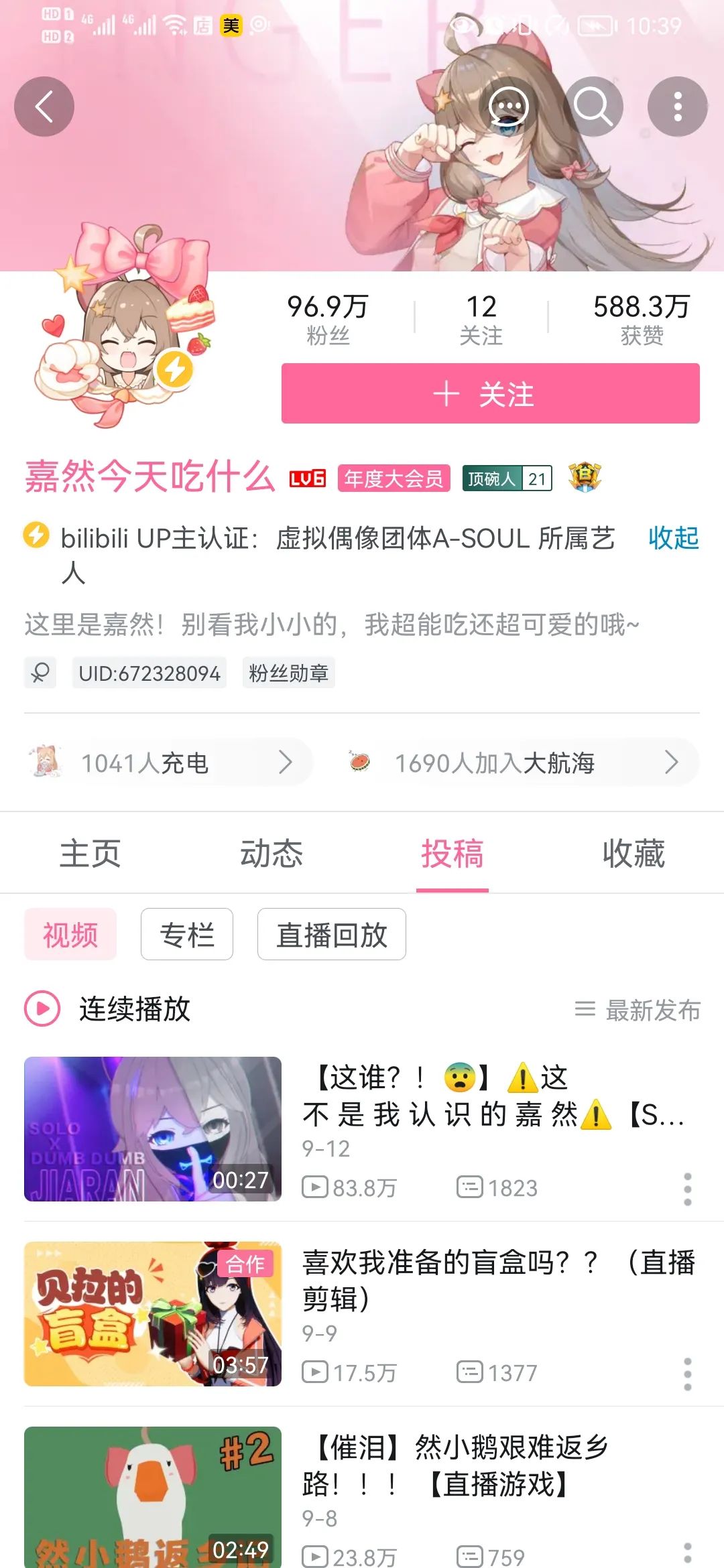Switch to the 收藏 tab
The width and height of the screenshot is (724, 1568).
pyautogui.click(x=633, y=854)
